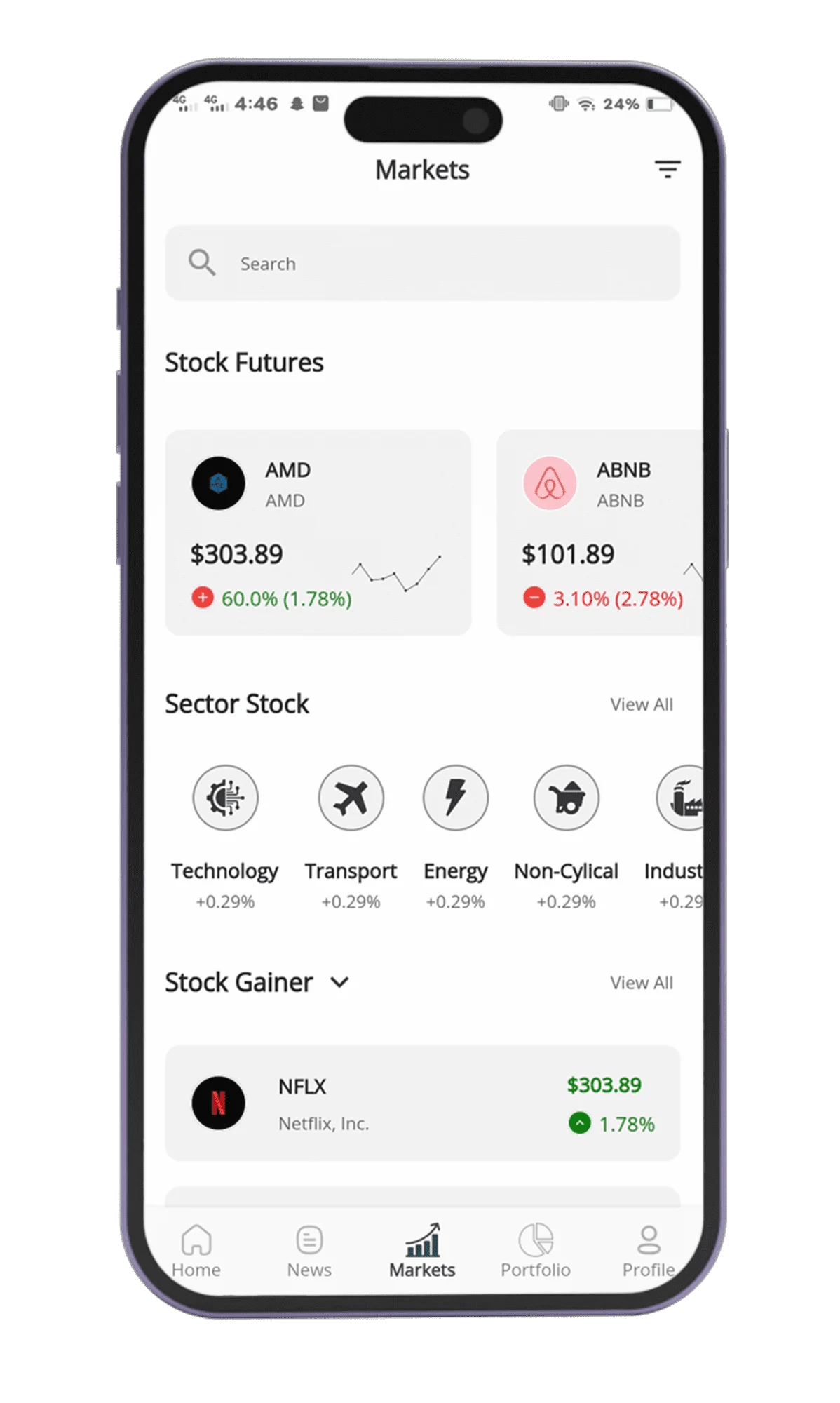Expand the Stock Gainer dropdown
The height and width of the screenshot is (1403, 840).
tap(340, 982)
